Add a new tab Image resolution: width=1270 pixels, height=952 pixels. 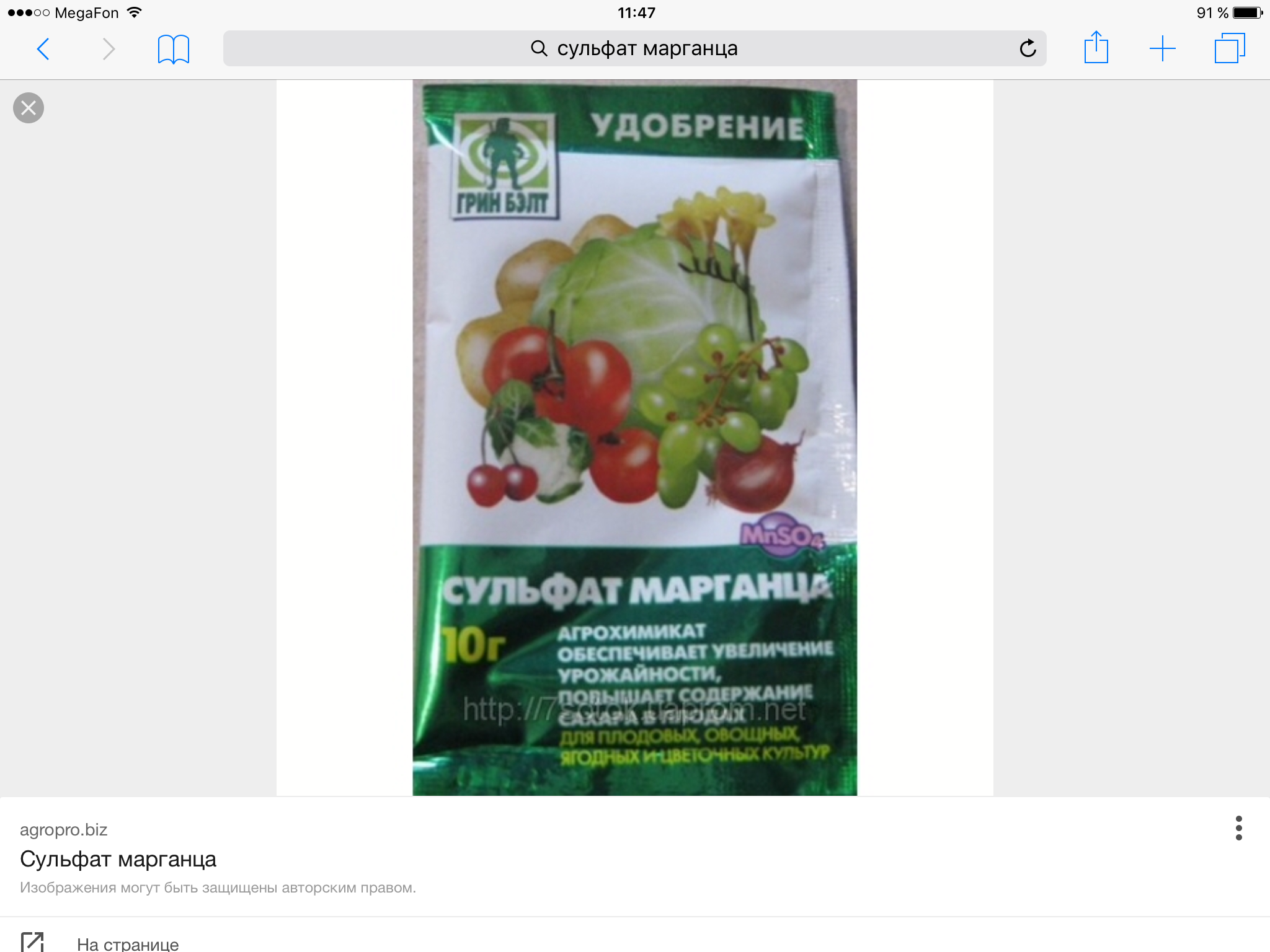pos(1162,48)
